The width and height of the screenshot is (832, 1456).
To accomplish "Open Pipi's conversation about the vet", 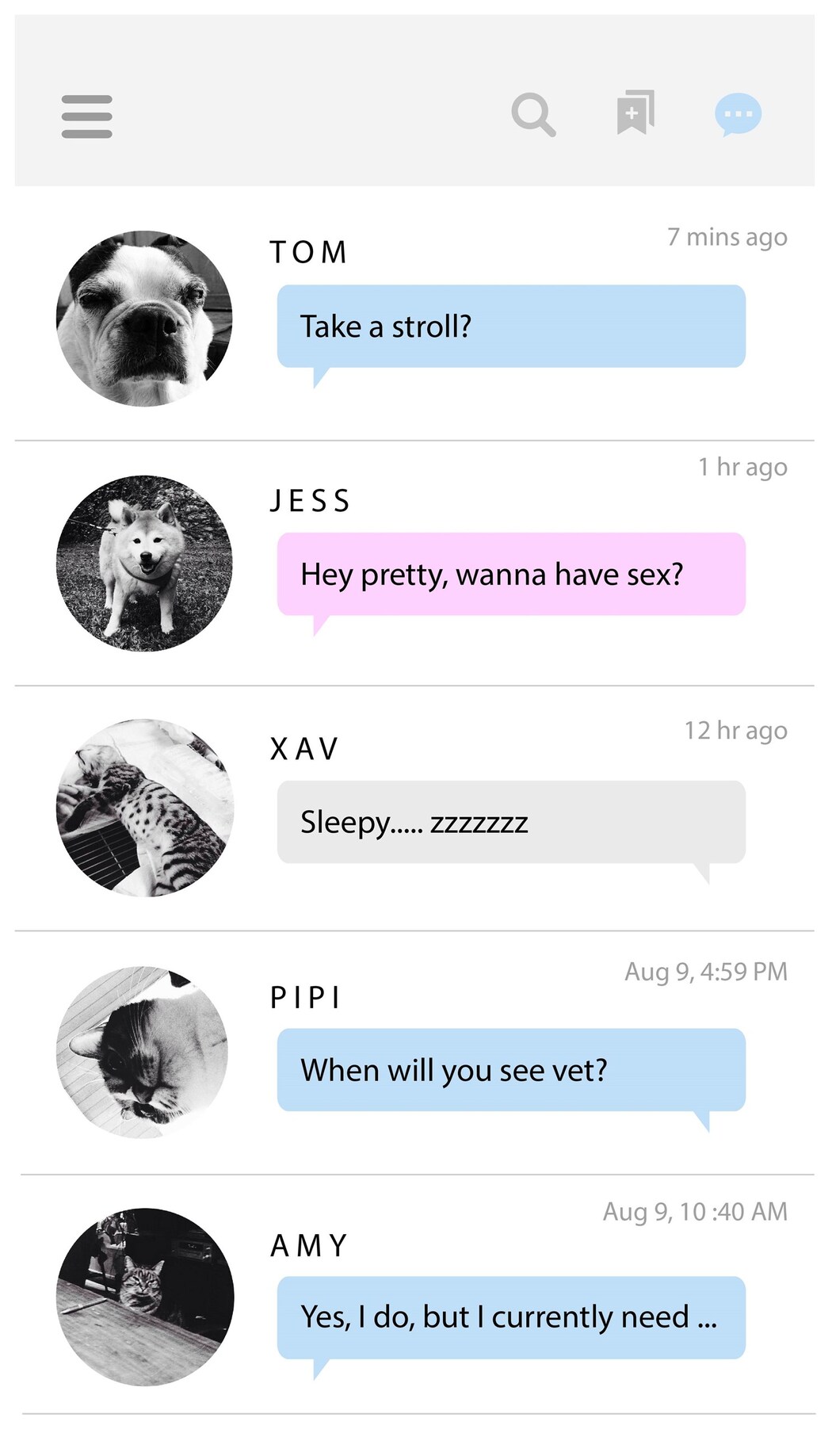I will point(511,1070).
